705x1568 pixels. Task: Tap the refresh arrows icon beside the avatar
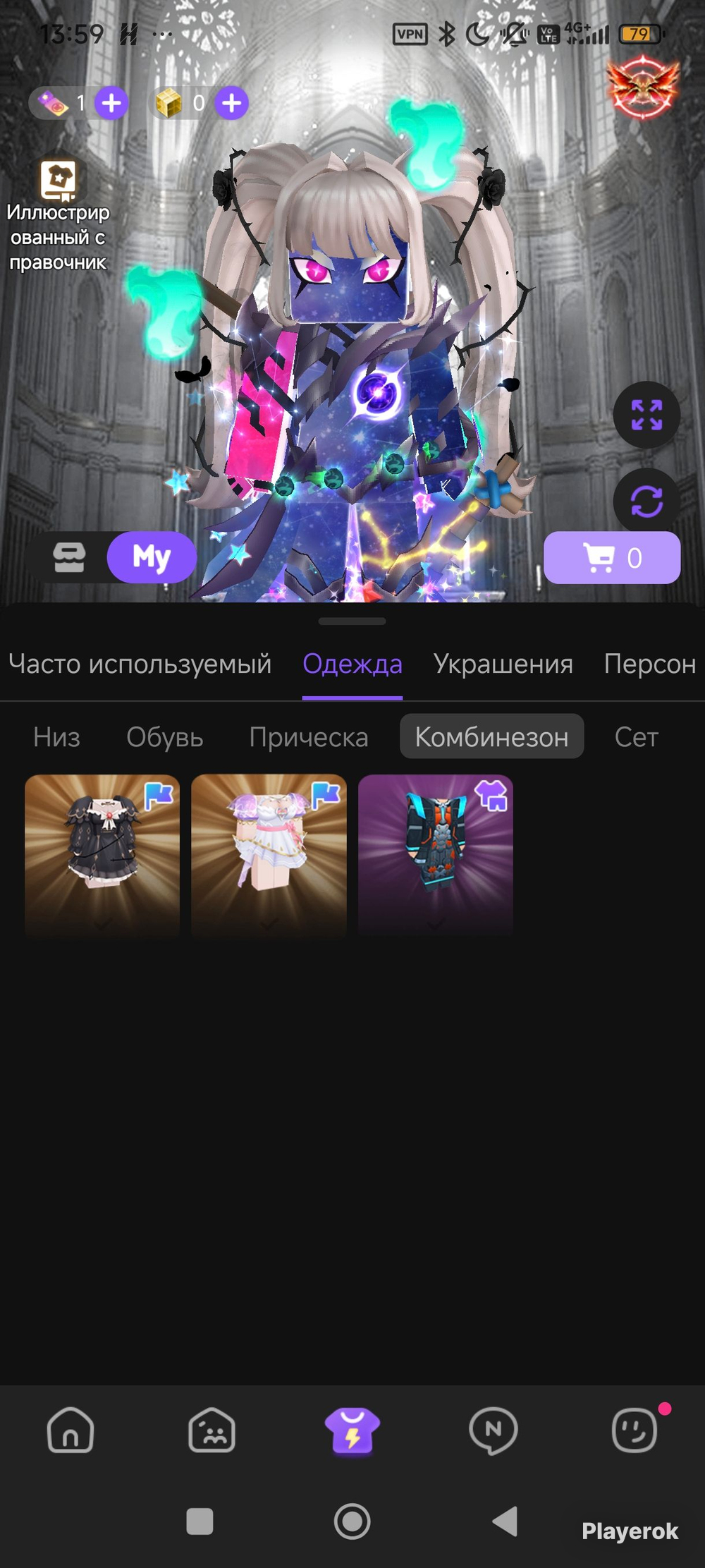646,502
